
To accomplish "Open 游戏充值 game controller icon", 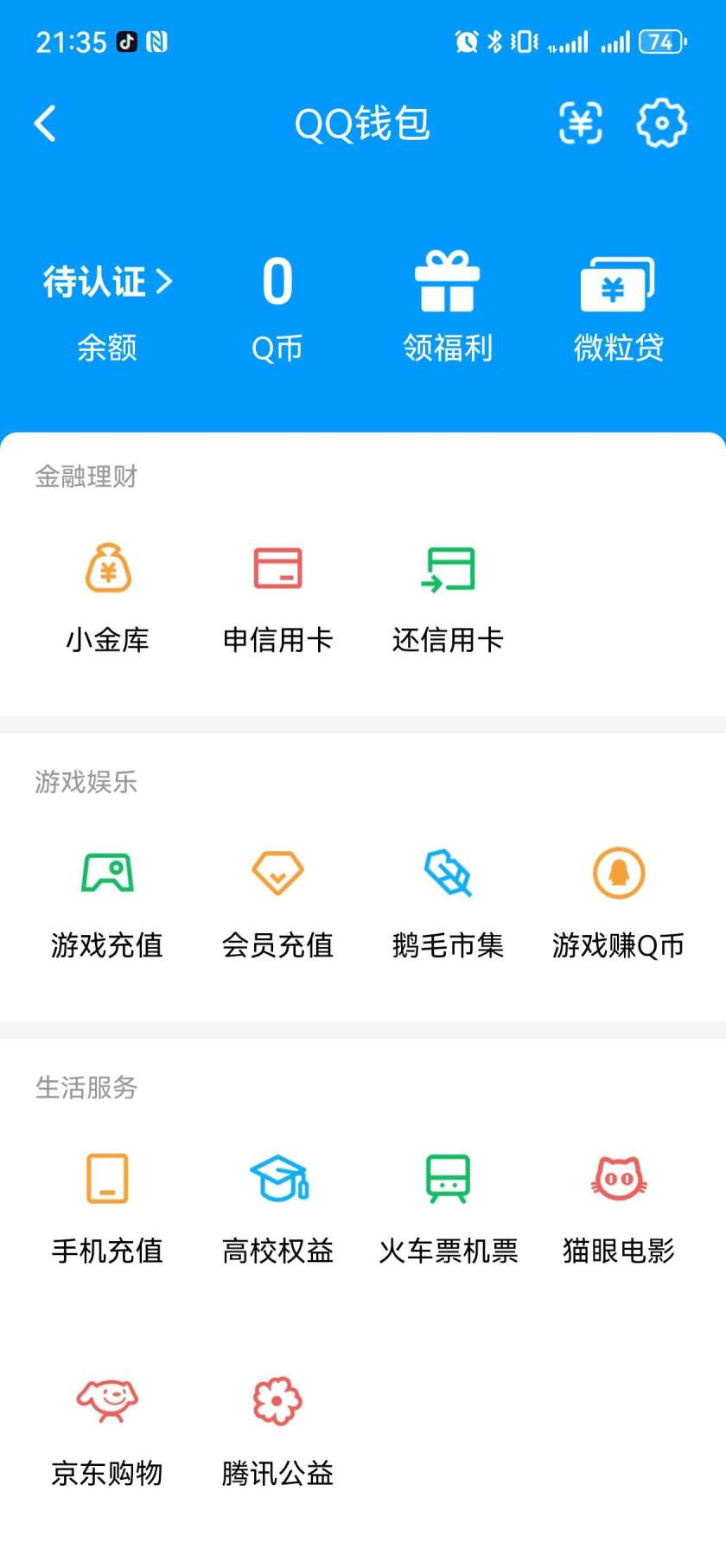I will tap(107, 874).
